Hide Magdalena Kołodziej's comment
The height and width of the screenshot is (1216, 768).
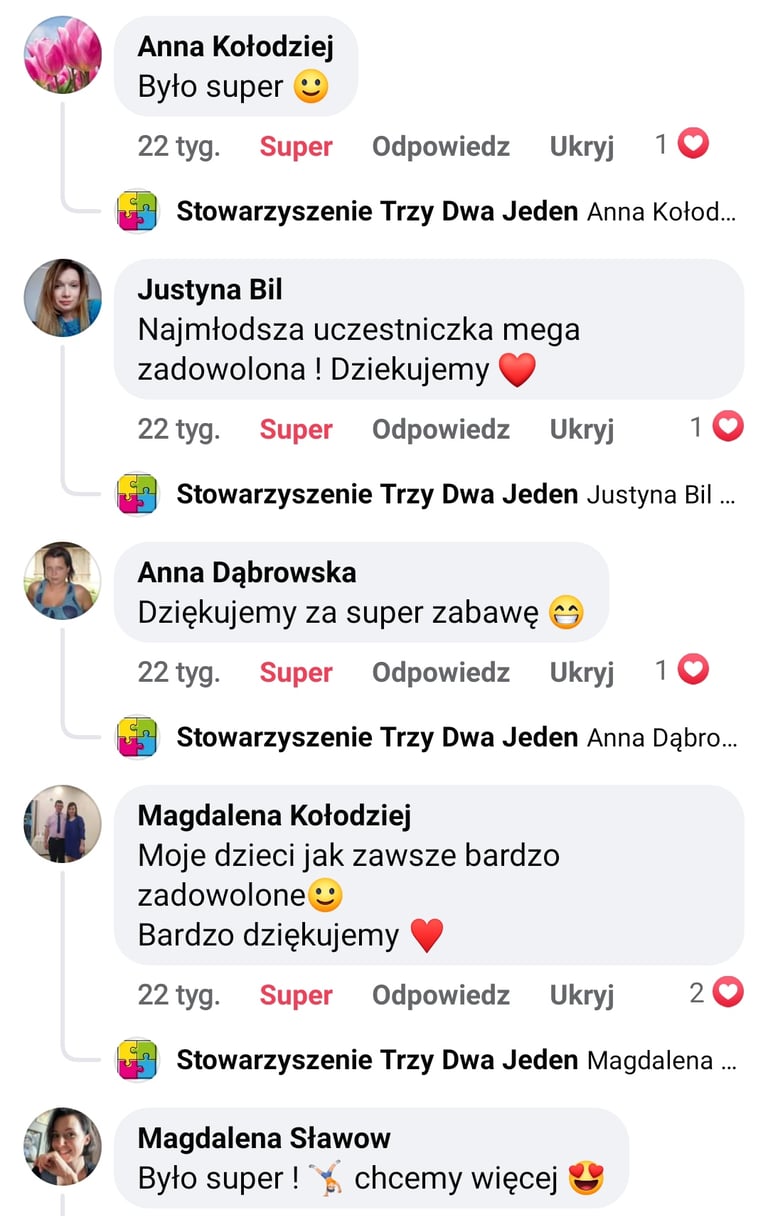(582, 995)
